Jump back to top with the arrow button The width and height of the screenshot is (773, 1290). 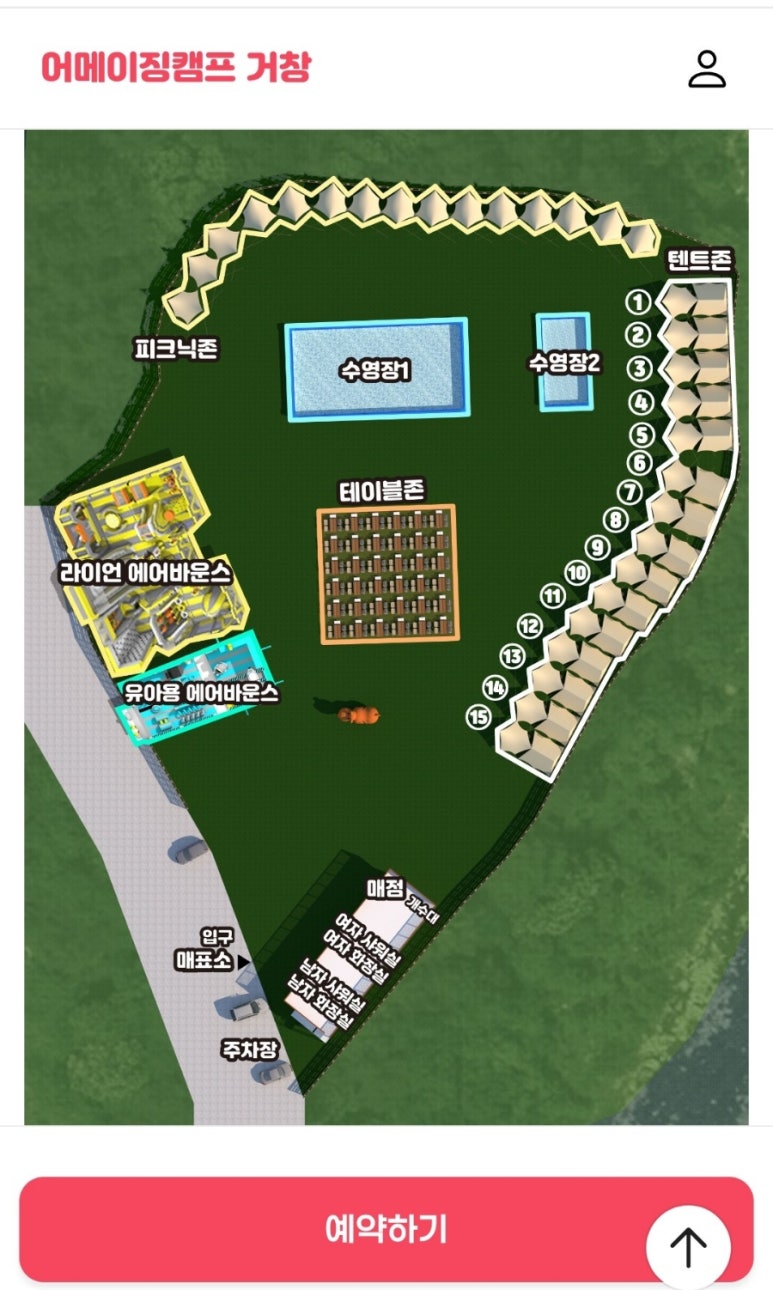point(688,1246)
